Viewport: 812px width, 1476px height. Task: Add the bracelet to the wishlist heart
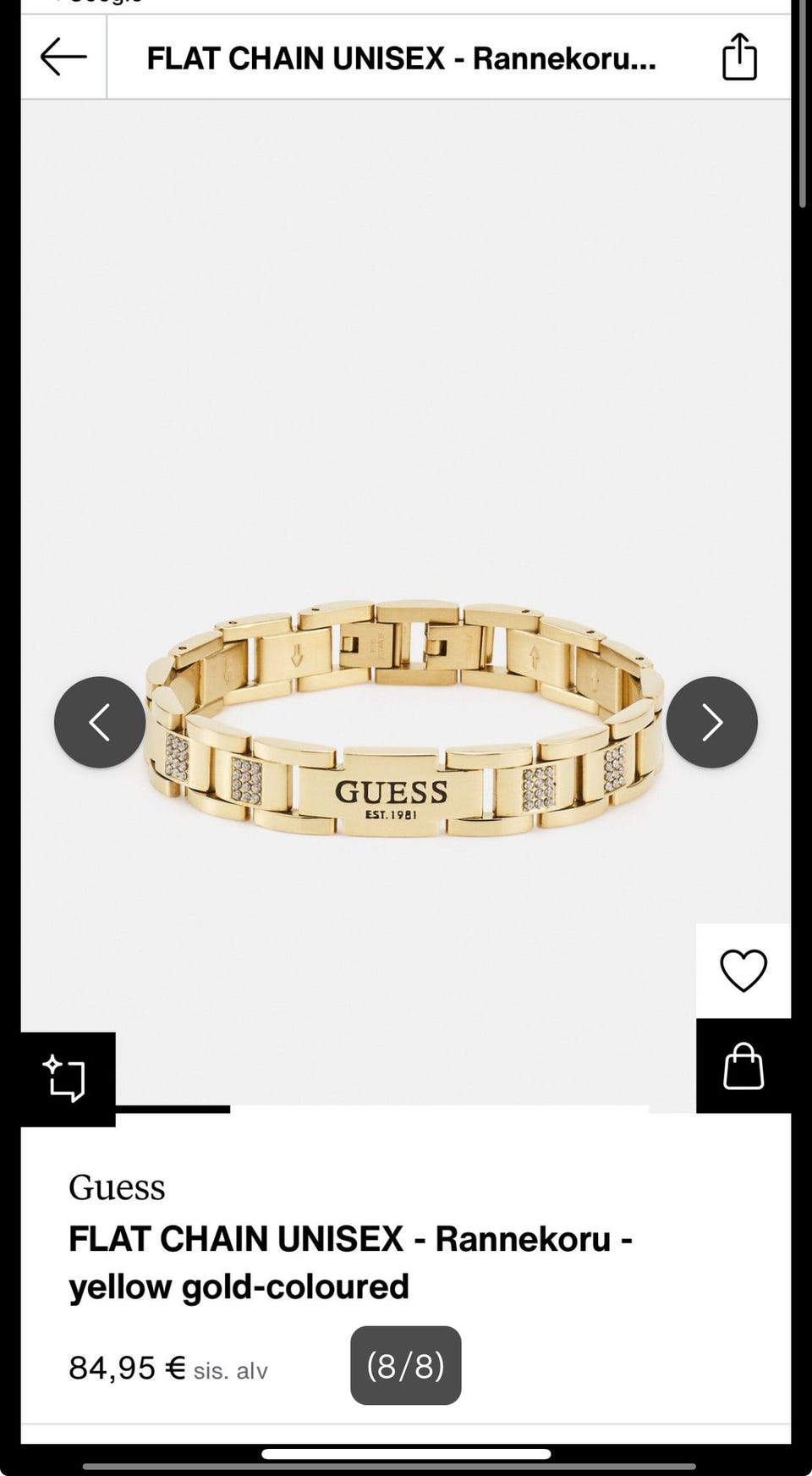743,970
